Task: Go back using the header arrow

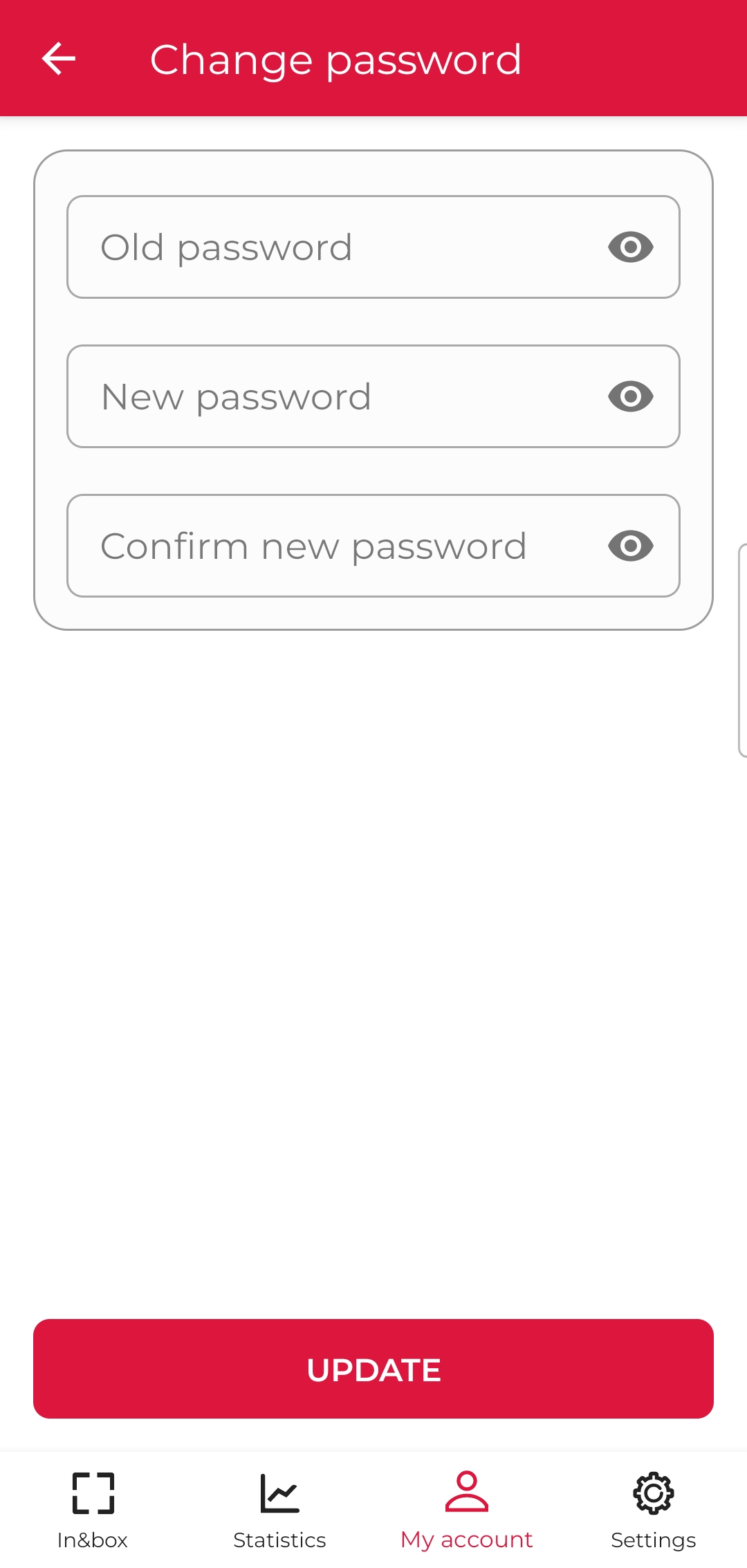Action: tap(59, 59)
